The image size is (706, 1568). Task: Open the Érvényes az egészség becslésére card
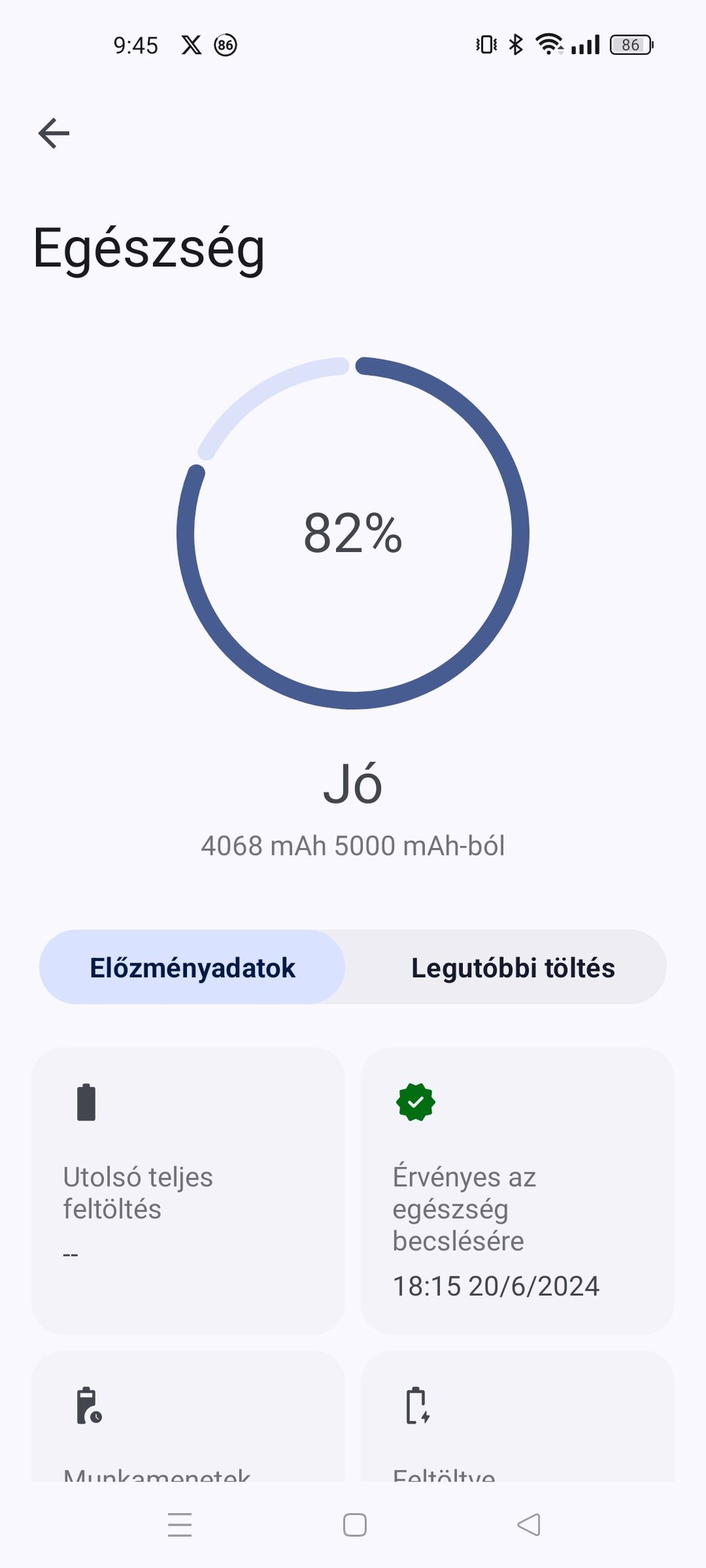point(518,1191)
